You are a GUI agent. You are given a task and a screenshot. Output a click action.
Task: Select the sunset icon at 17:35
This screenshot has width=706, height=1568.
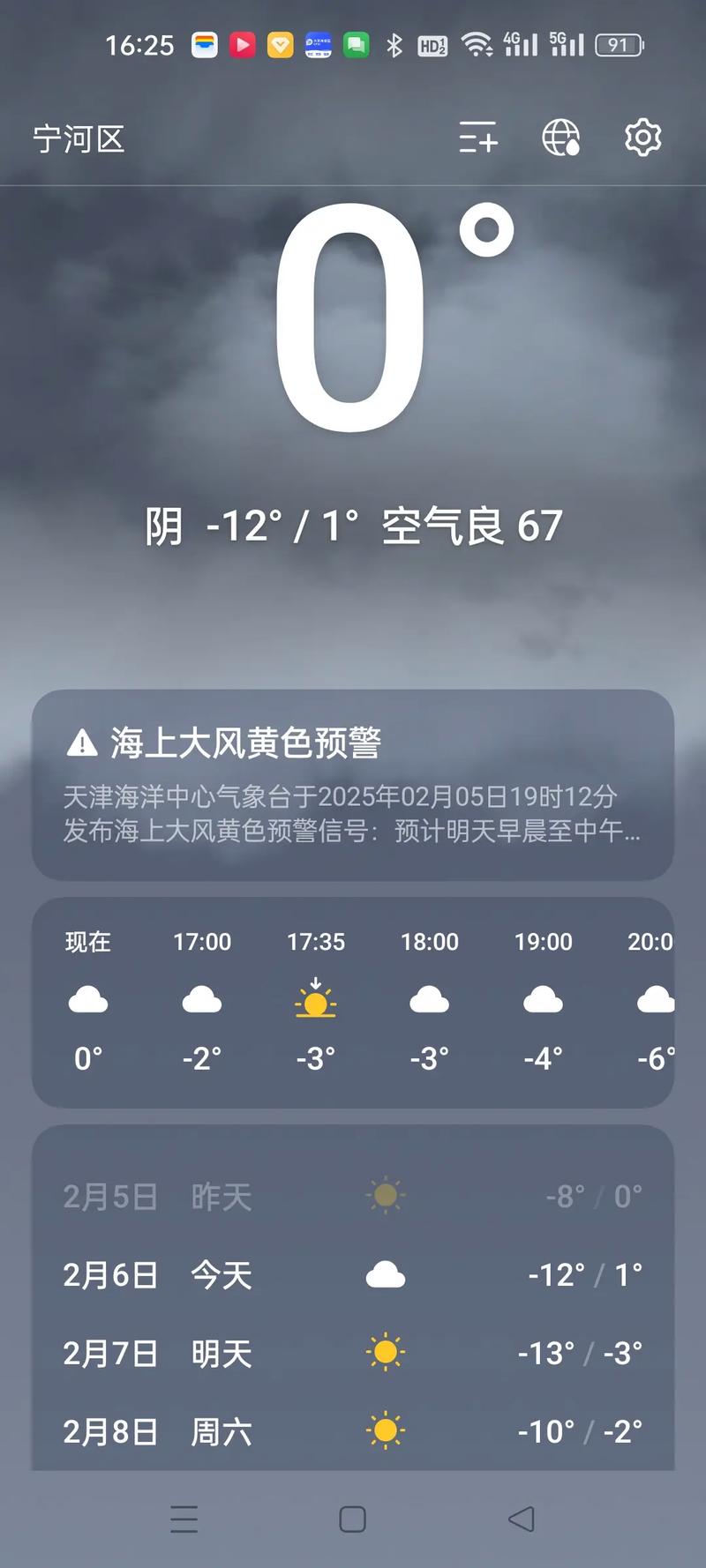[316, 1001]
